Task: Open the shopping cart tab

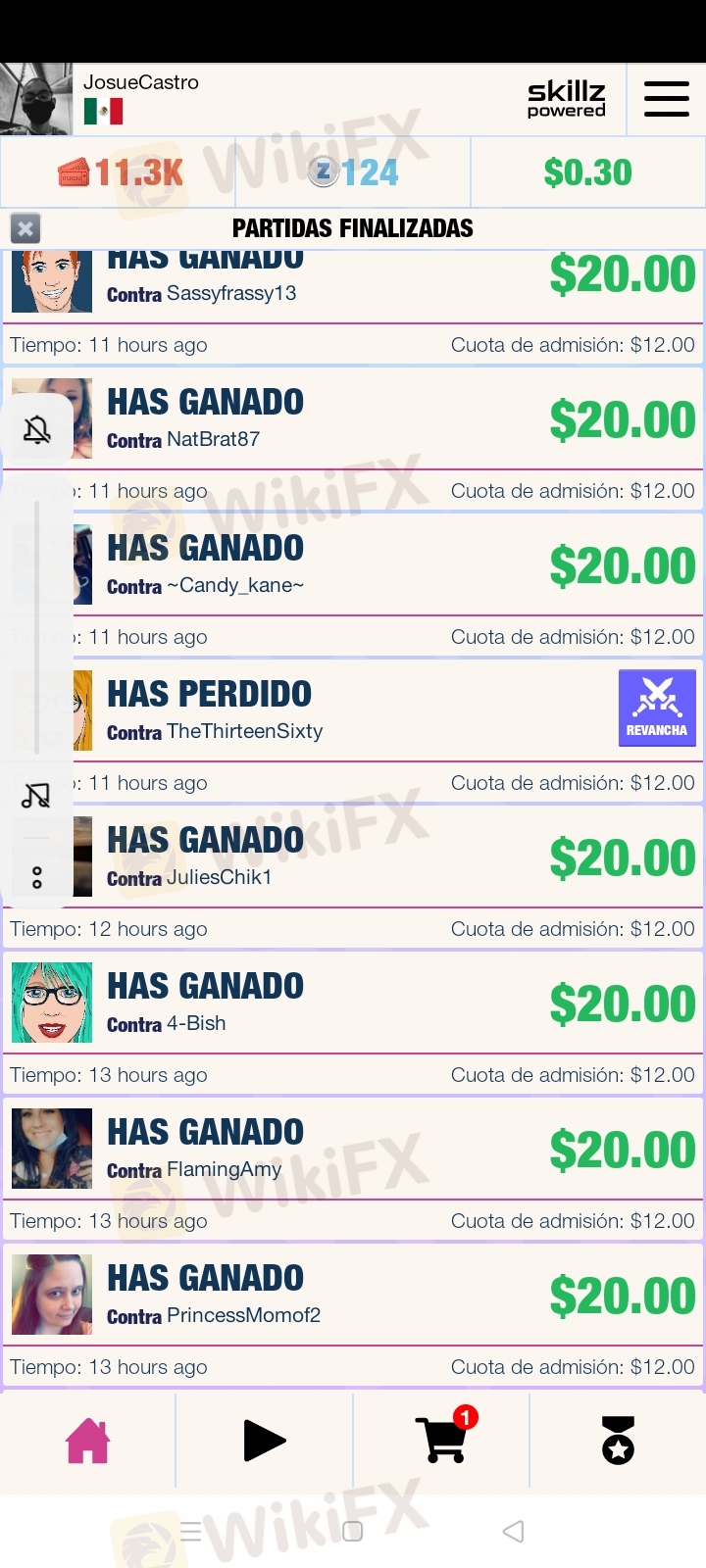Action: 442,1441
